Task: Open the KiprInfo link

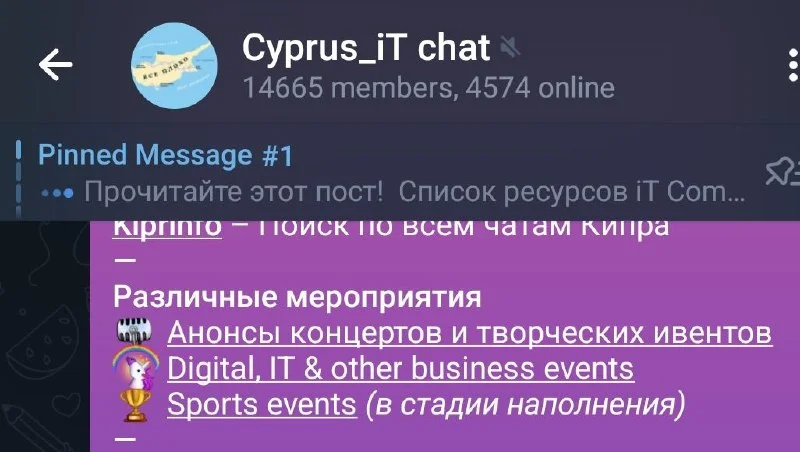Action: coord(167,226)
